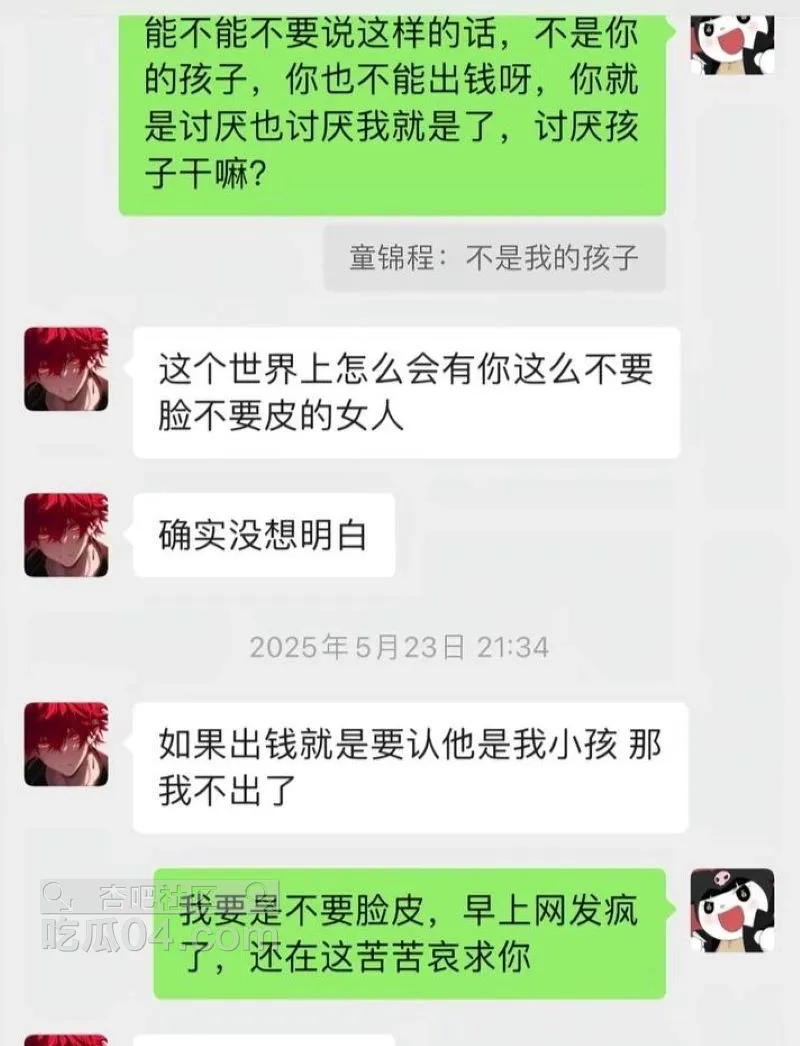
Task: Open the quoted message "童锦程：不是我的孩子"
Action: coord(494,258)
